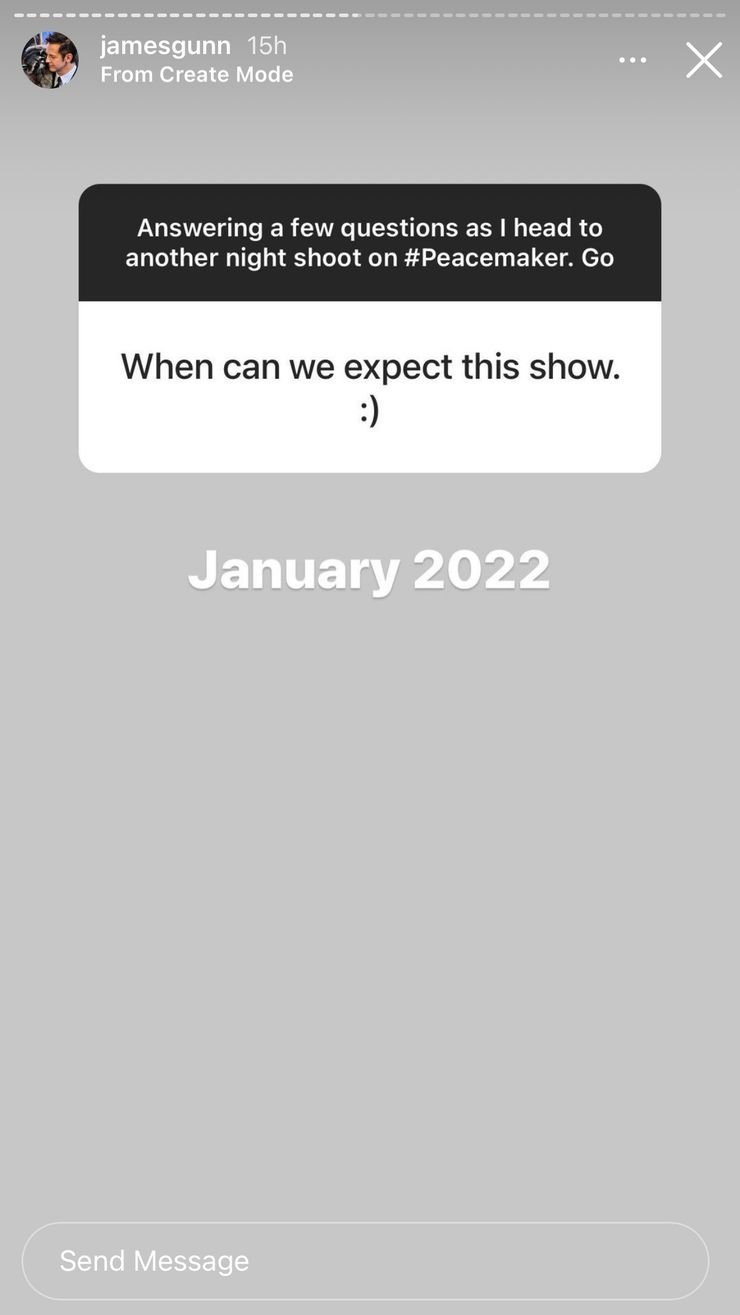The width and height of the screenshot is (740, 1315).
Task: Tap the From Create Mode label
Action: (196, 75)
